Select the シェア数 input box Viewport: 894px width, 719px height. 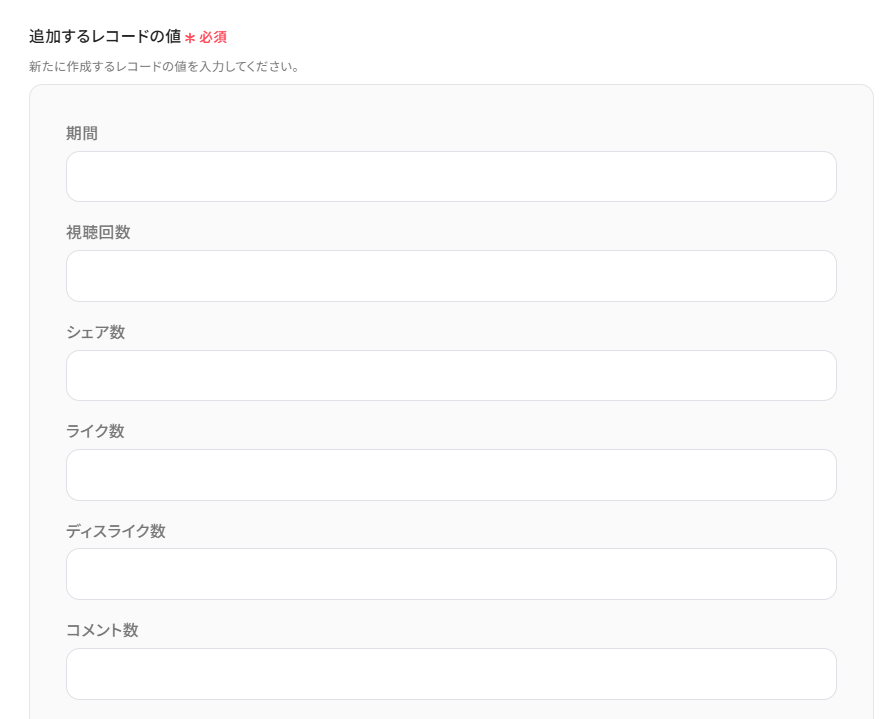pyautogui.click(x=451, y=375)
